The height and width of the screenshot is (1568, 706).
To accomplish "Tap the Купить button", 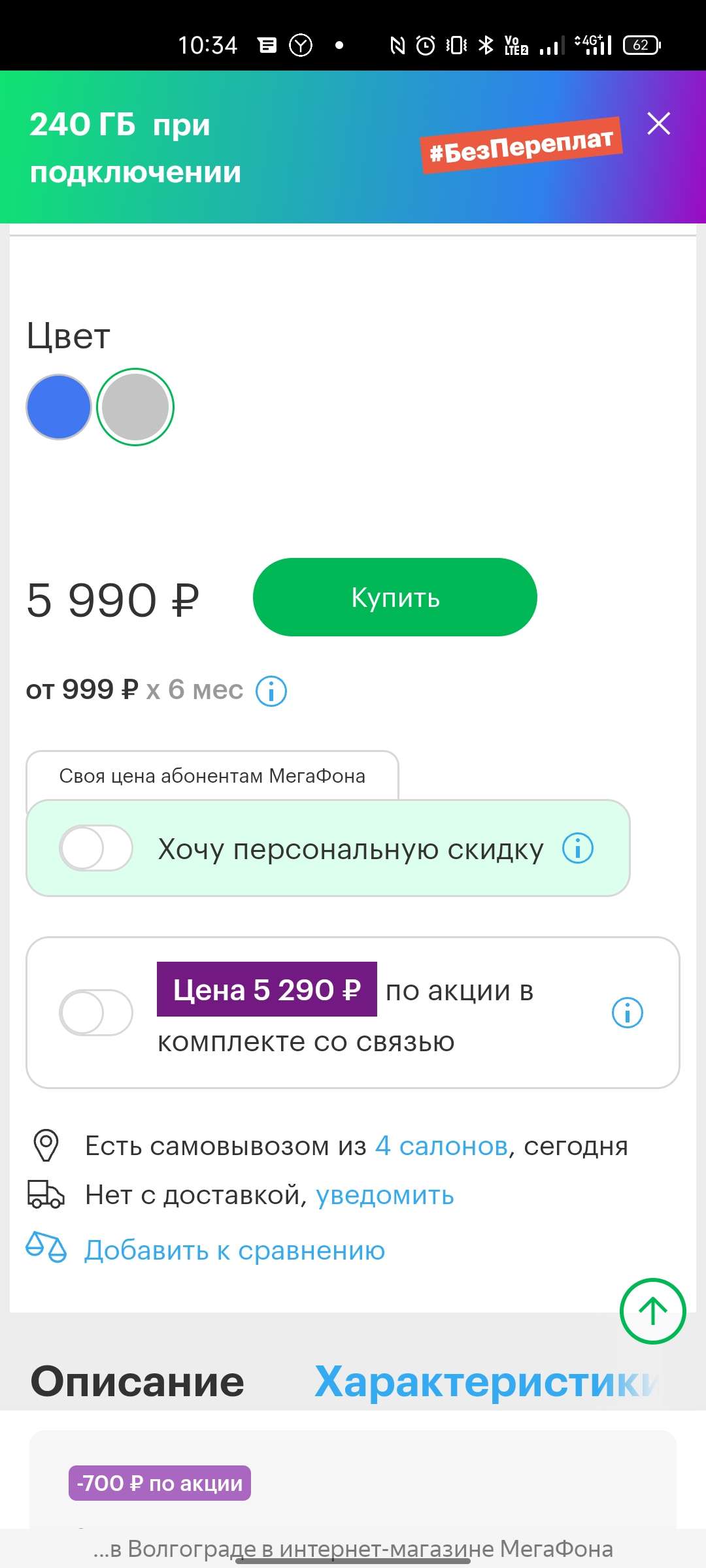I will pyautogui.click(x=395, y=597).
